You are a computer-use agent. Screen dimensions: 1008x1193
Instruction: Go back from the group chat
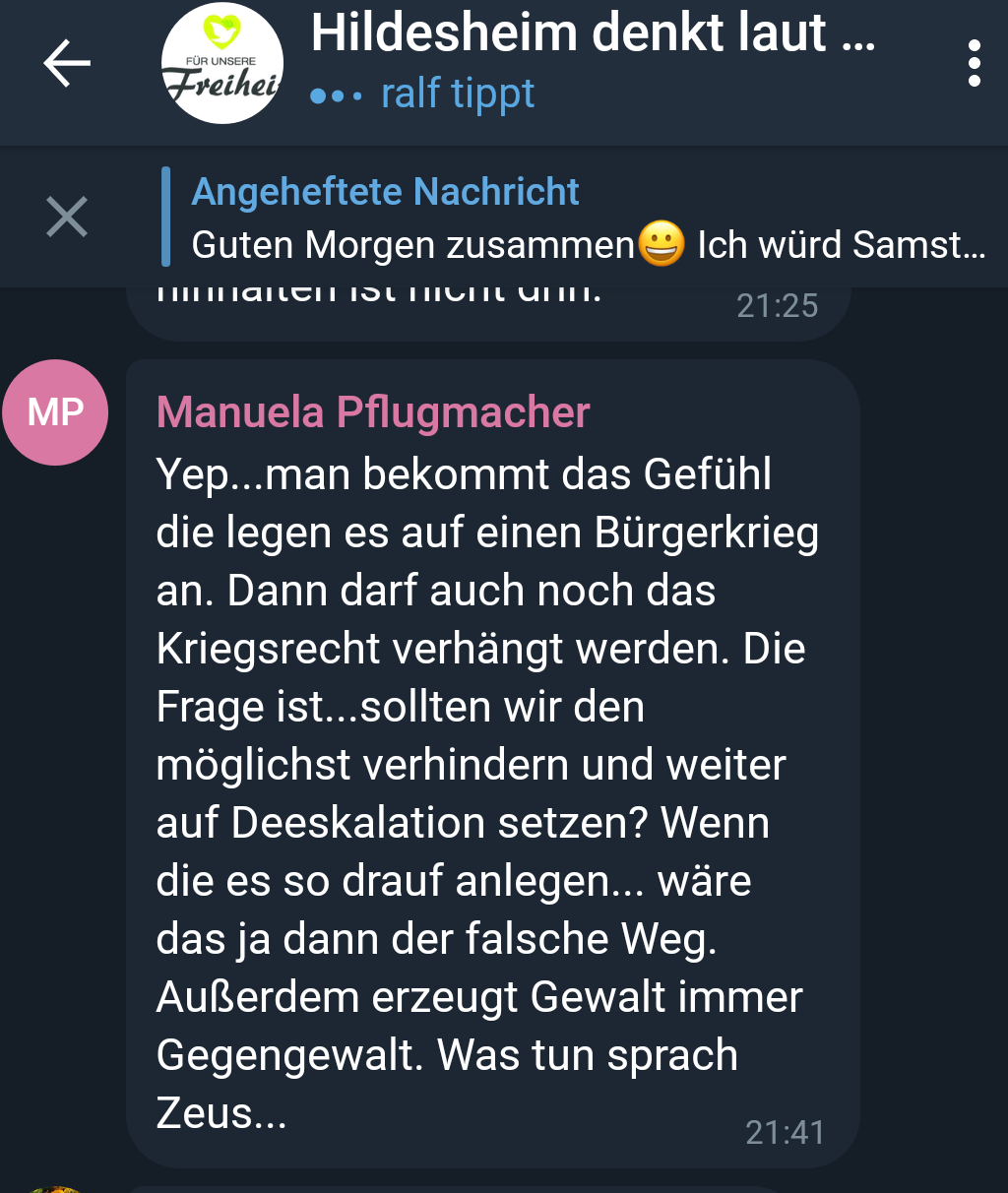tap(67, 64)
